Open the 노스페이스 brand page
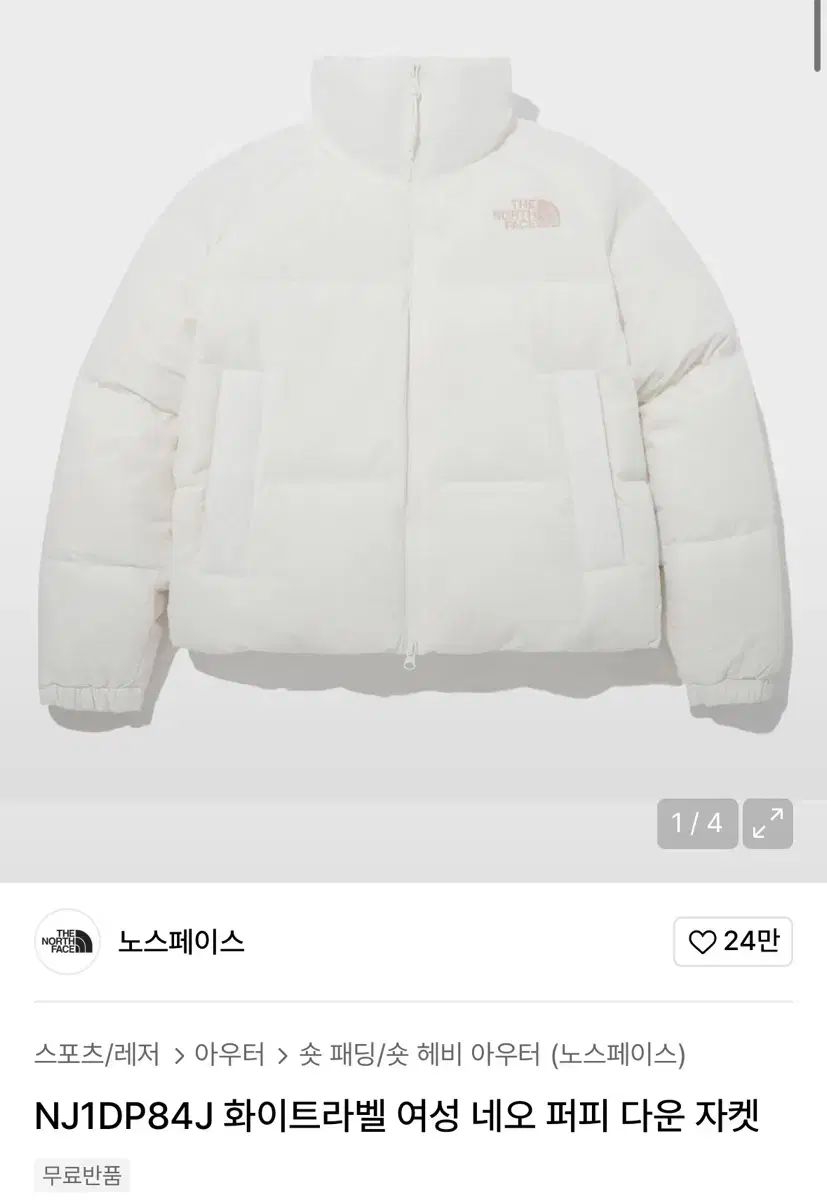The image size is (827, 1200). [181, 942]
